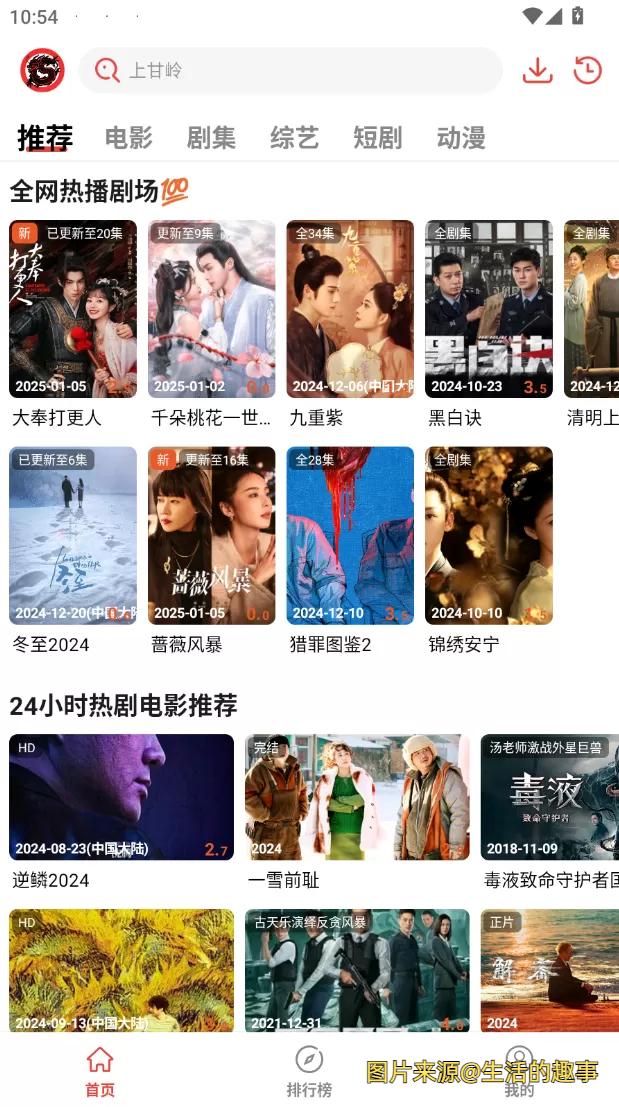619x1107 pixels.
Task: Open 猎罪图鉴2 card
Action: pyautogui.click(x=350, y=535)
